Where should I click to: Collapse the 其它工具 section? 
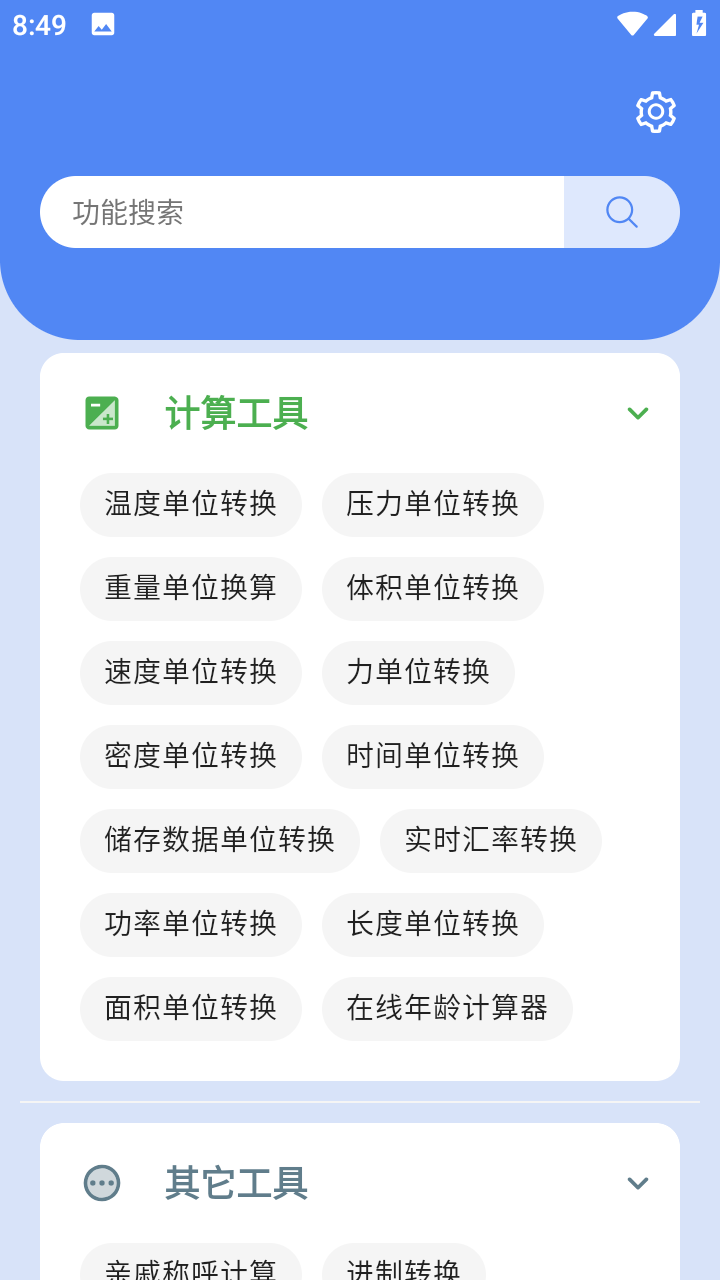pyautogui.click(x=637, y=1182)
